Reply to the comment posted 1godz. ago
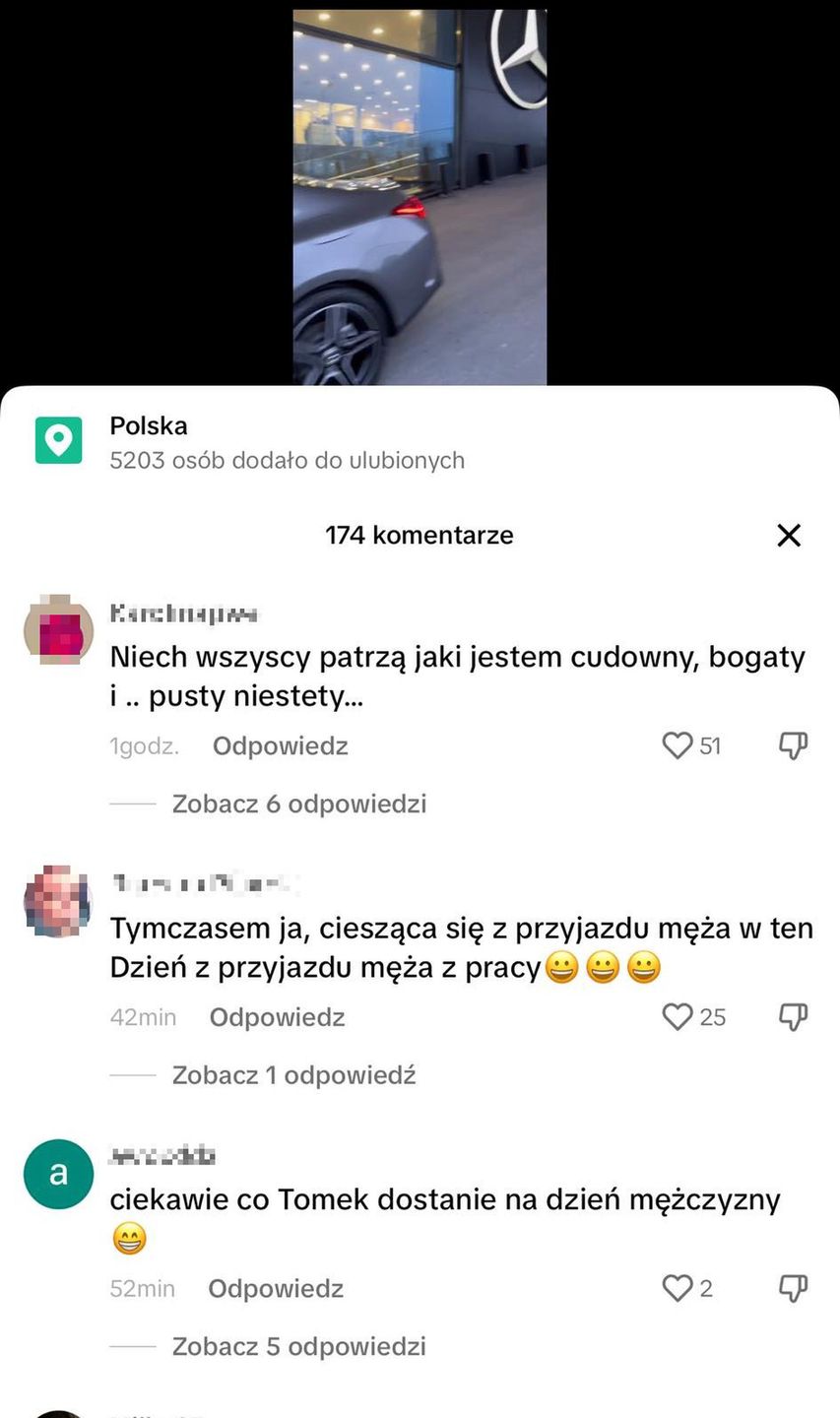The height and width of the screenshot is (1418, 840). pyautogui.click(x=280, y=746)
